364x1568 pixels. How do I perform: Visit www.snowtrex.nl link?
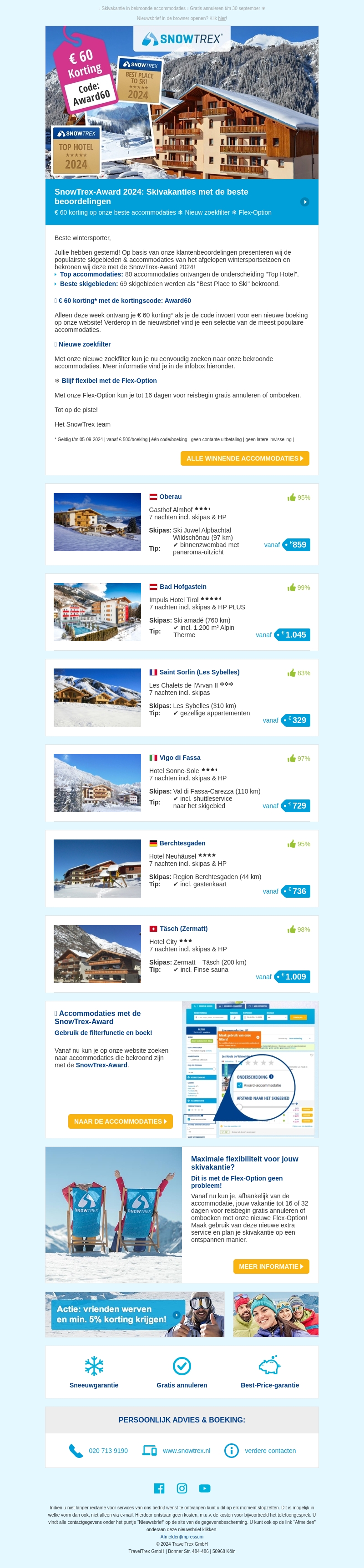[186, 1451]
